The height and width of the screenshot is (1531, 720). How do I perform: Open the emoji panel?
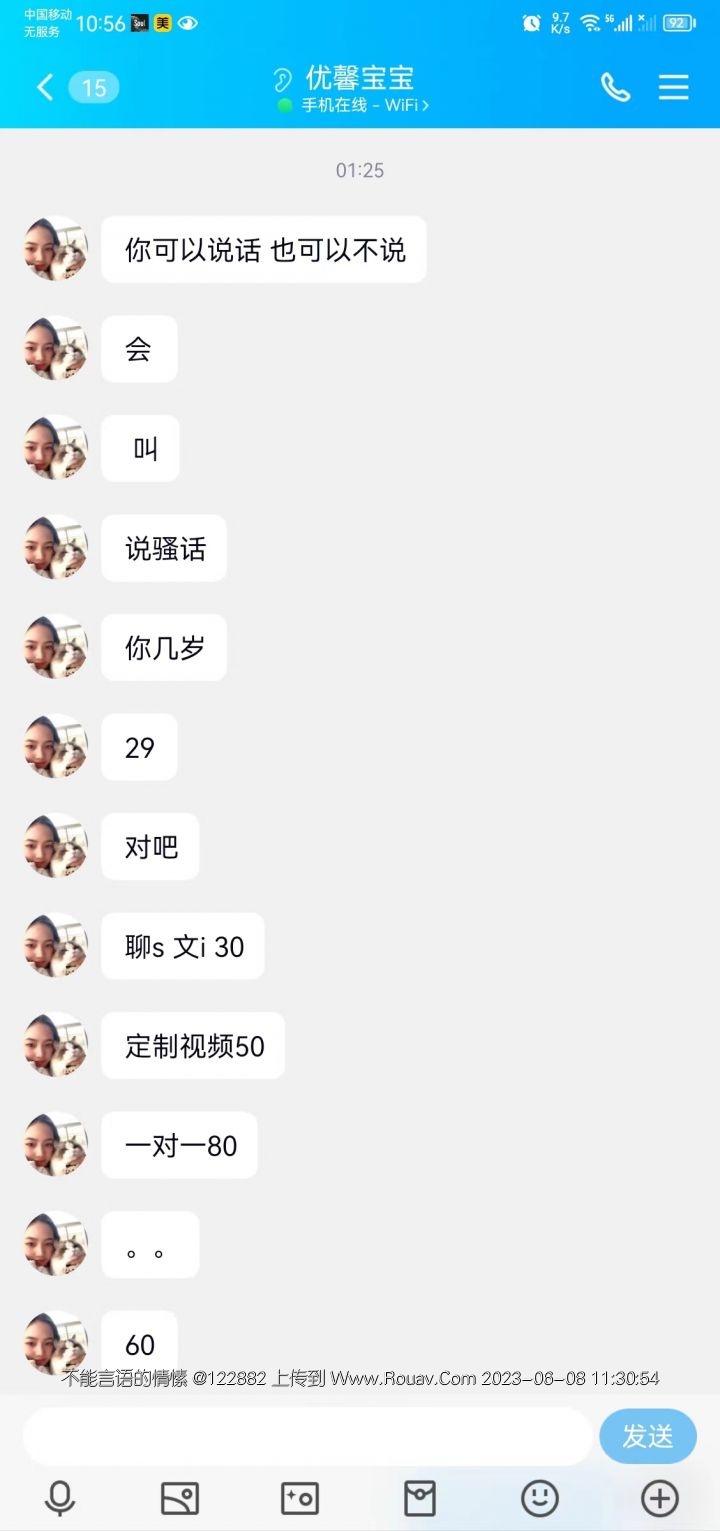[540, 1498]
